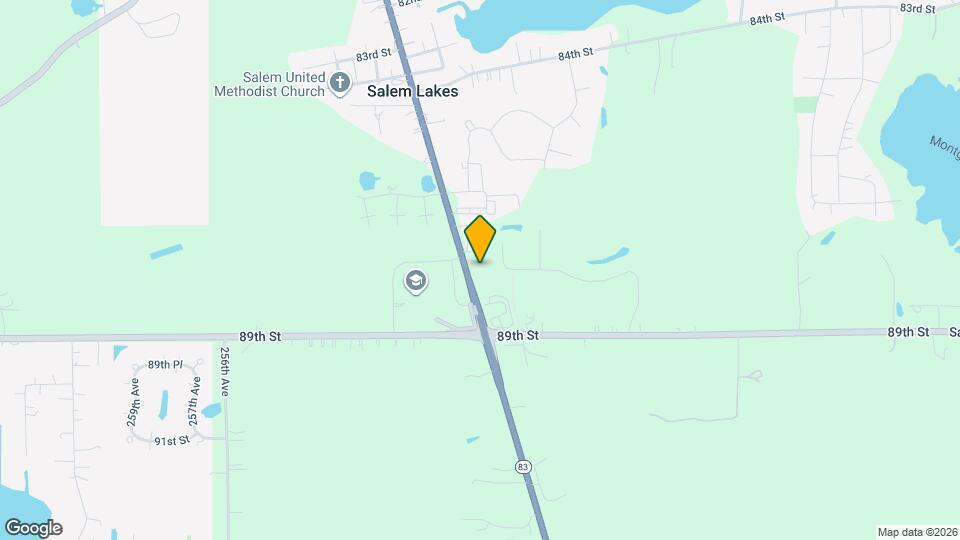Select Salem United Methodist Church place icon

click(340, 84)
